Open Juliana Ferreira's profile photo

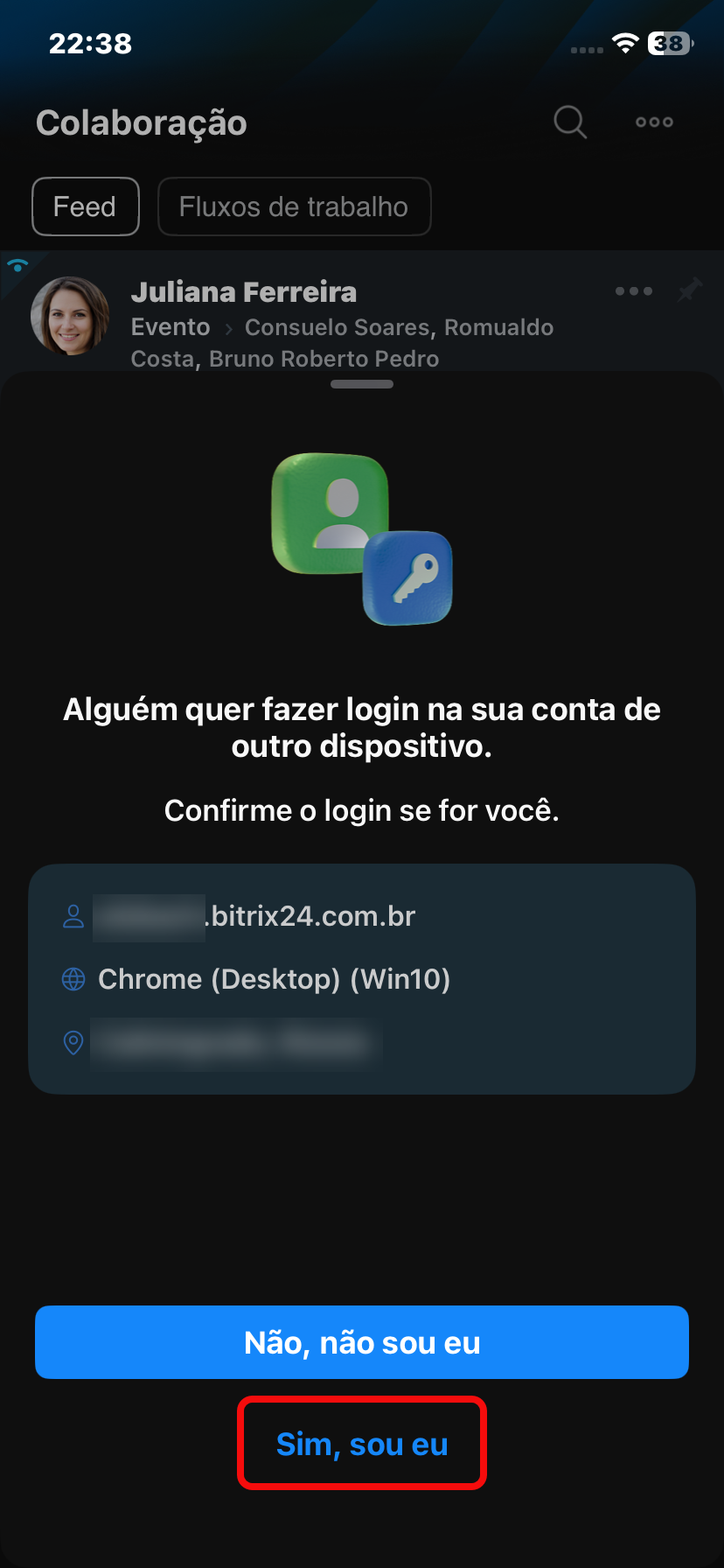[70, 316]
